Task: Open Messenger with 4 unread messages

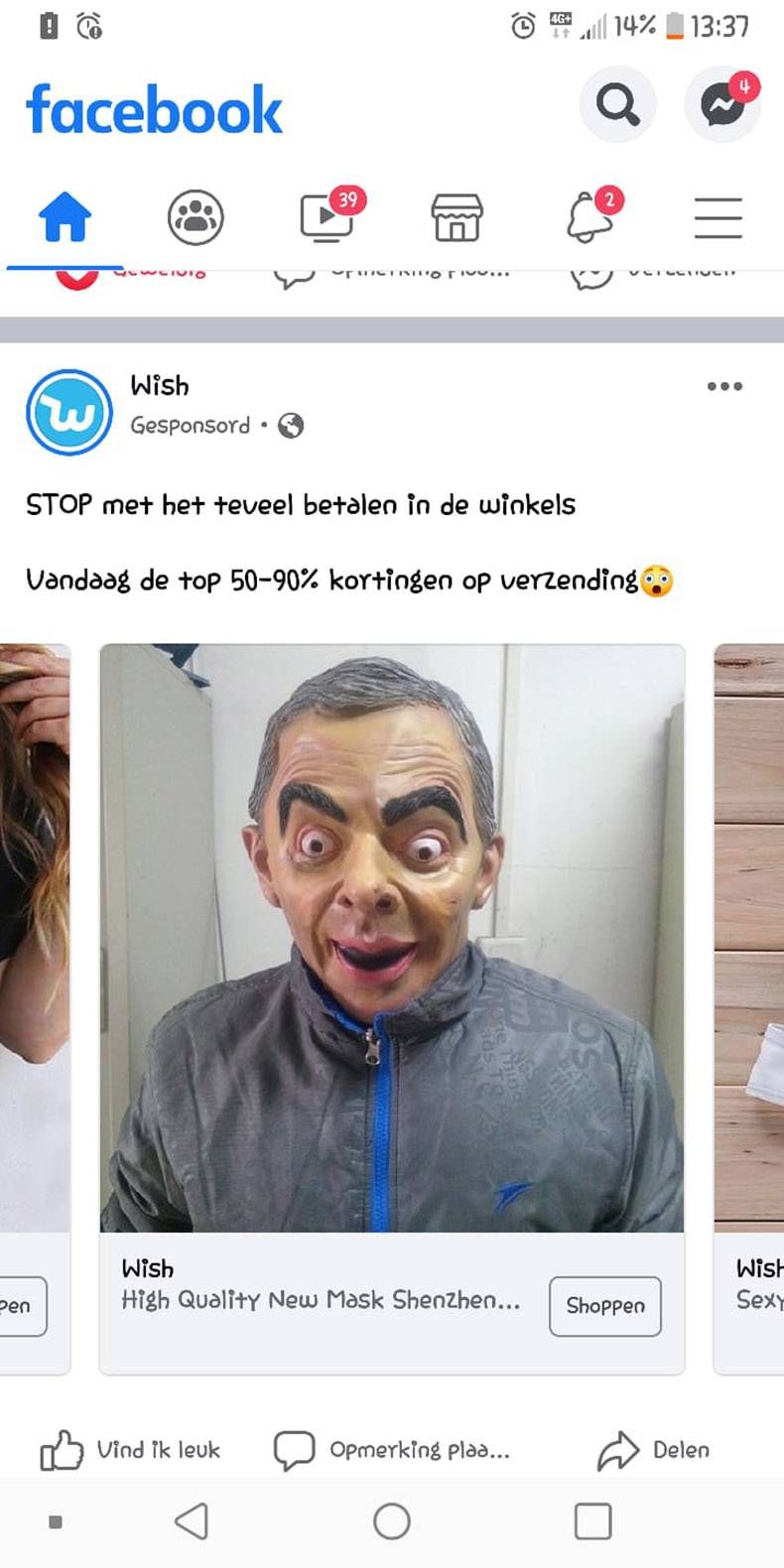Action: [x=721, y=106]
